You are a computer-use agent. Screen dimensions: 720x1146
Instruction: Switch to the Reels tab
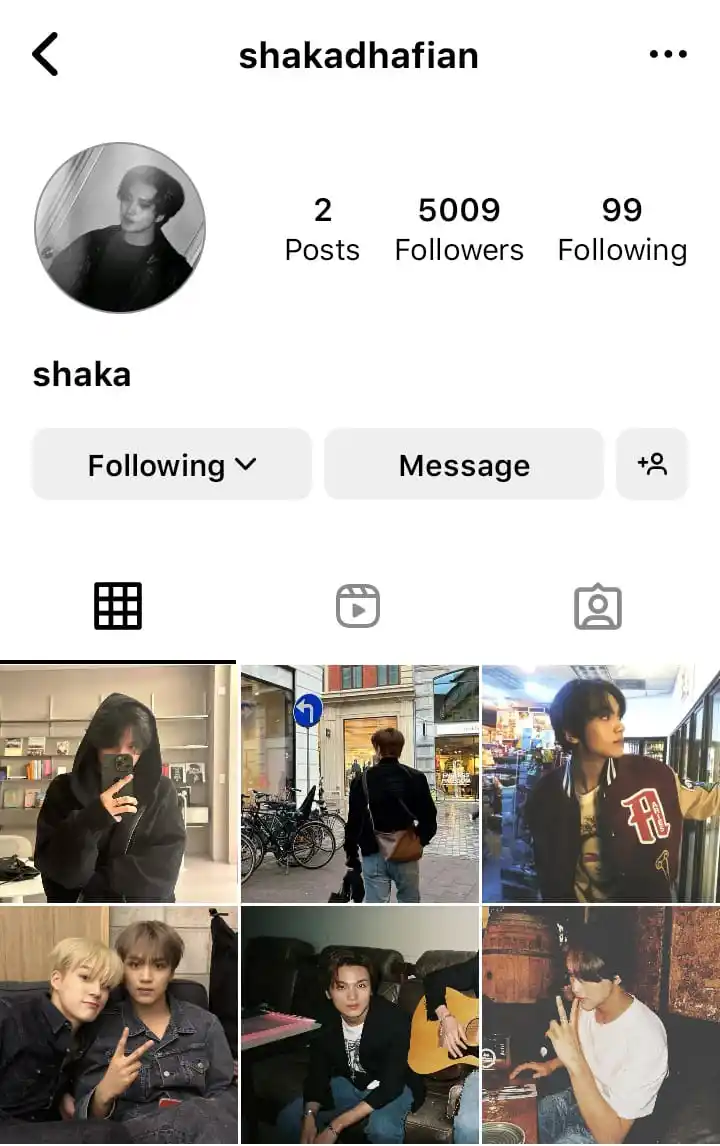[x=358, y=606]
